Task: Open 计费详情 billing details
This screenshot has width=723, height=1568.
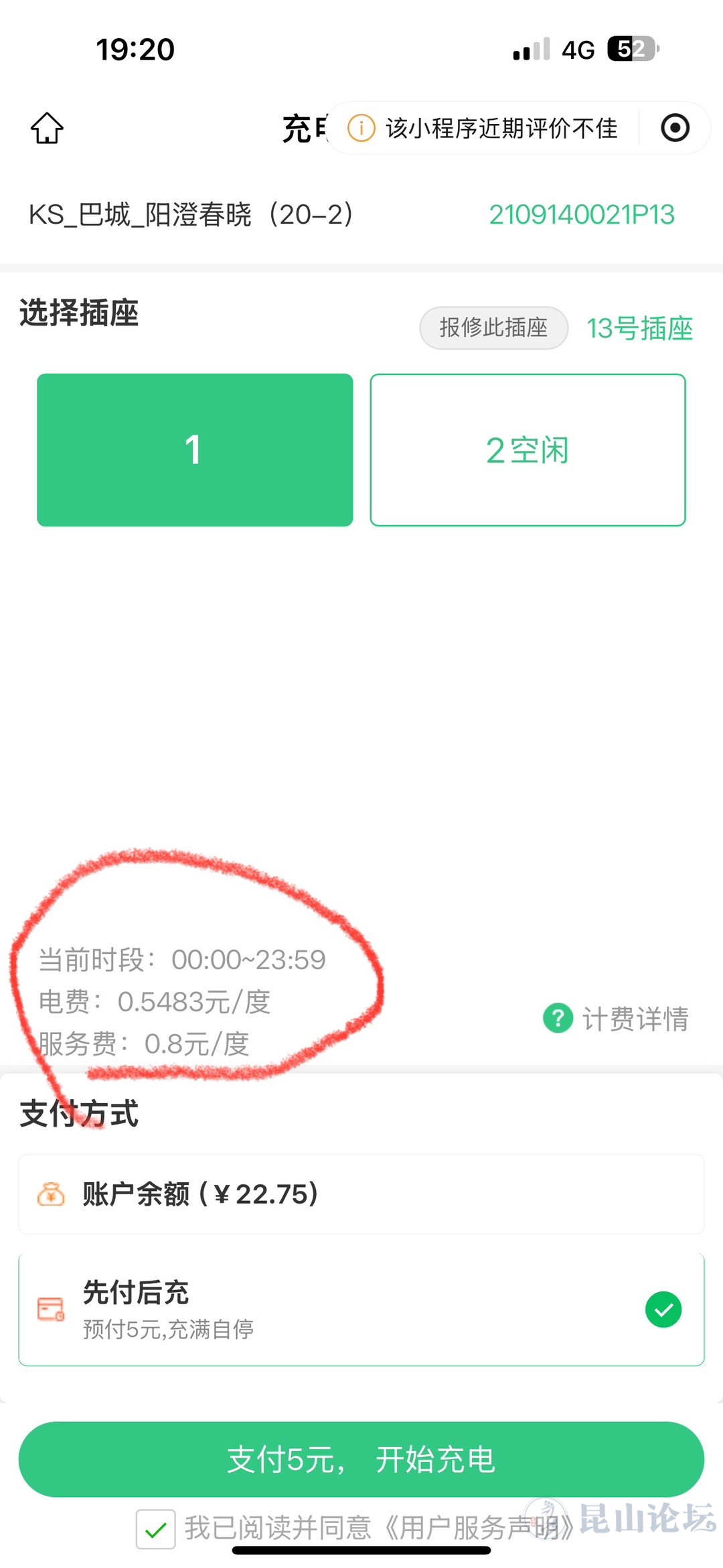Action: tap(617, 1019)
